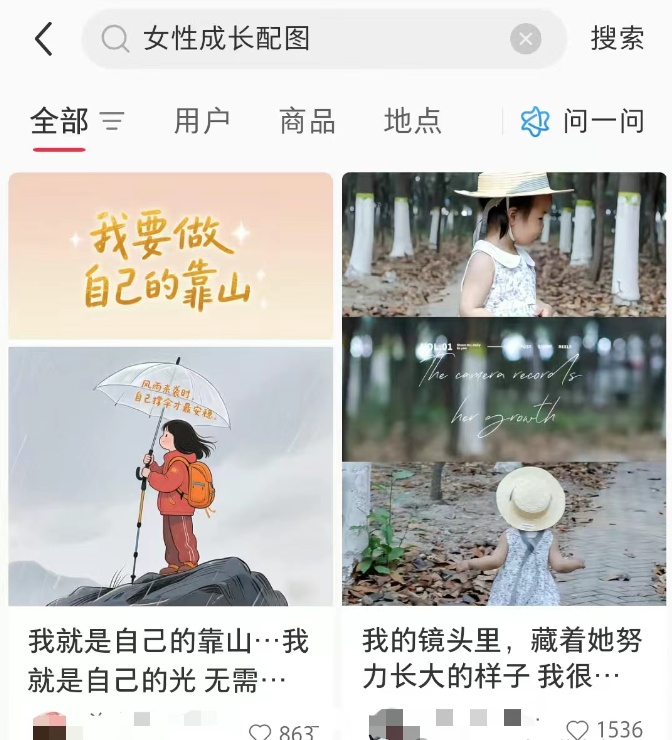Switch to the 商品 tab

click(307, 121)
